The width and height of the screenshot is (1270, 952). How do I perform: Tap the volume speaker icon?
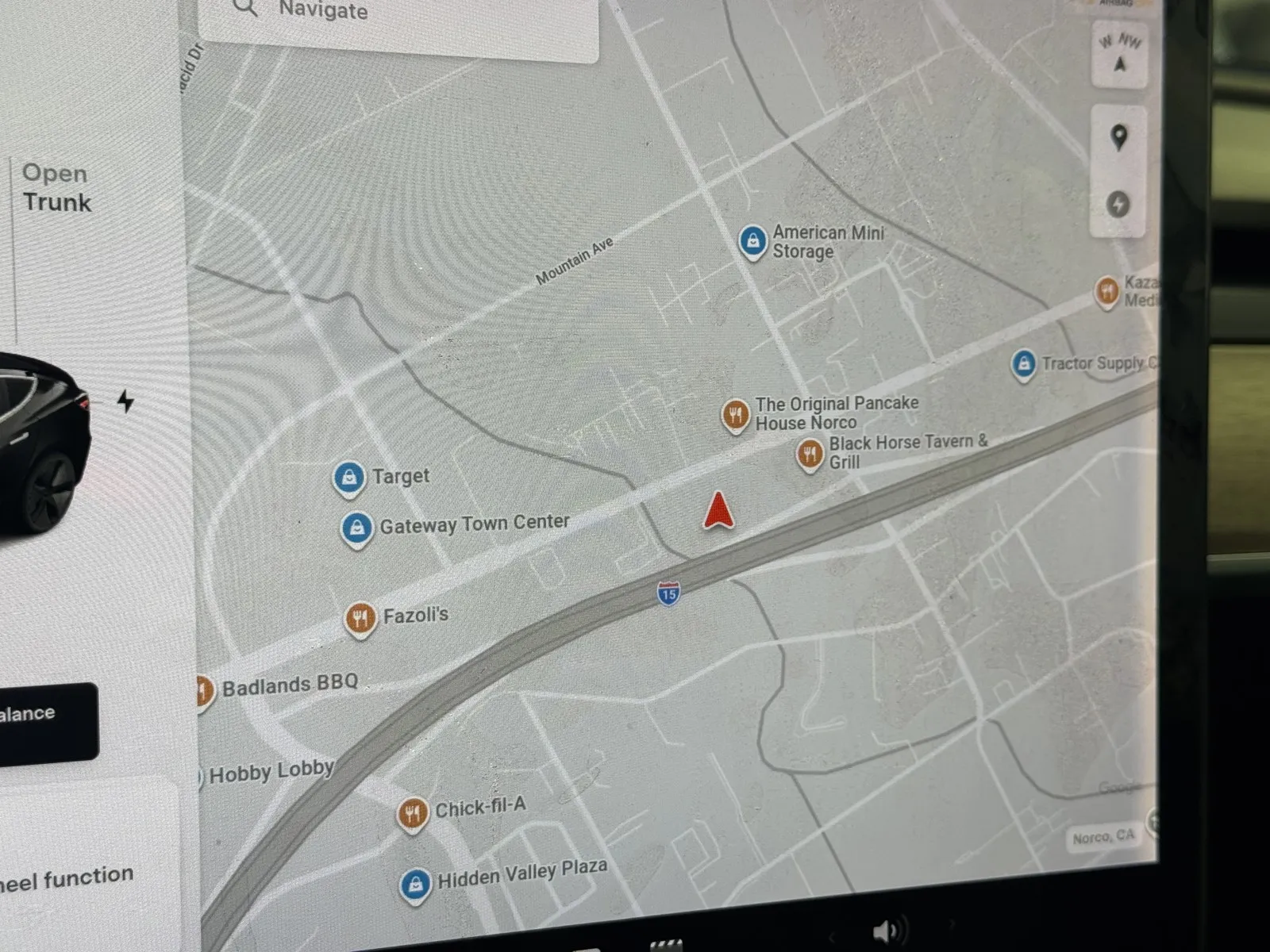[887, 931]
